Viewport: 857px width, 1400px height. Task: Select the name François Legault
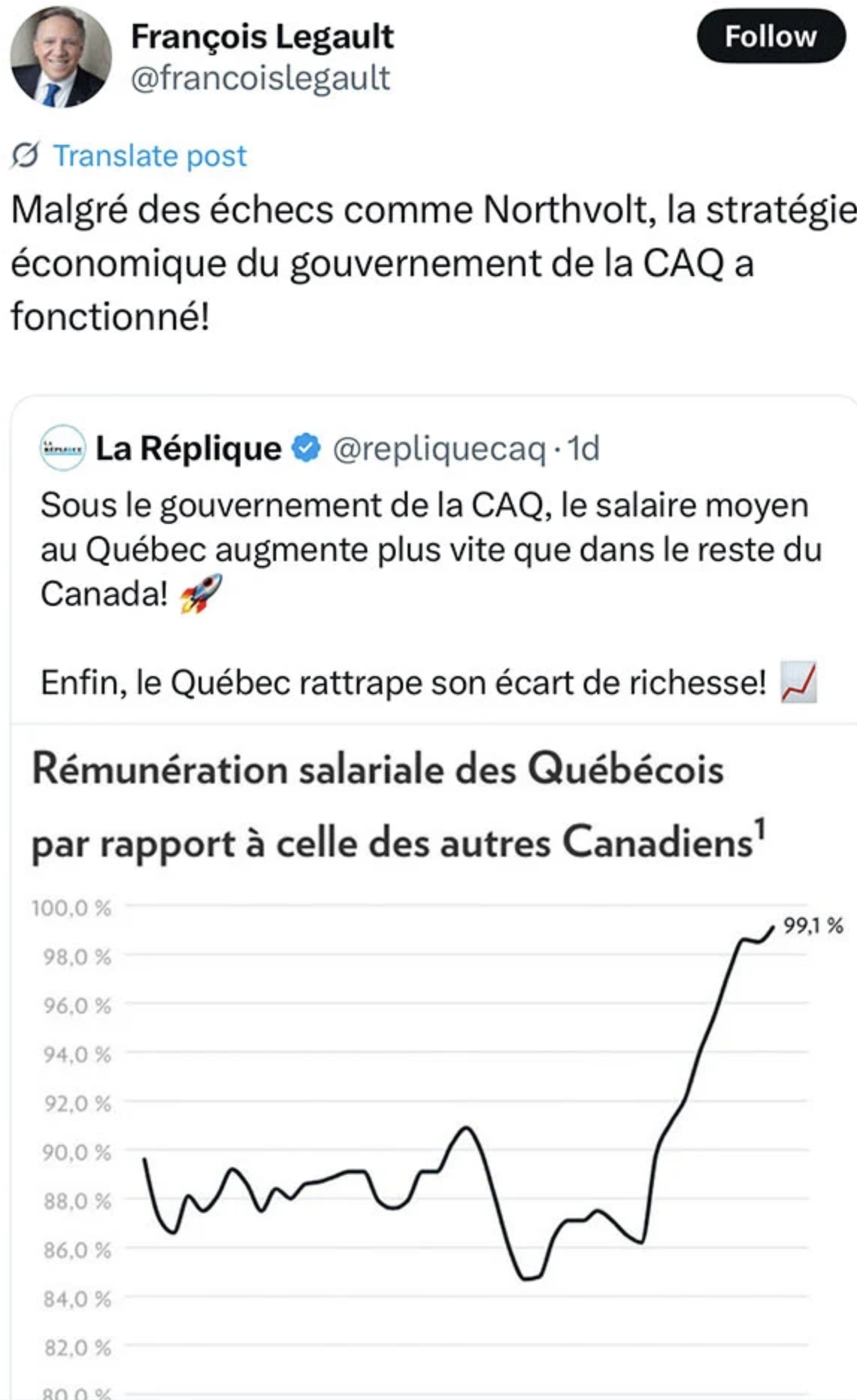point(263,35)
